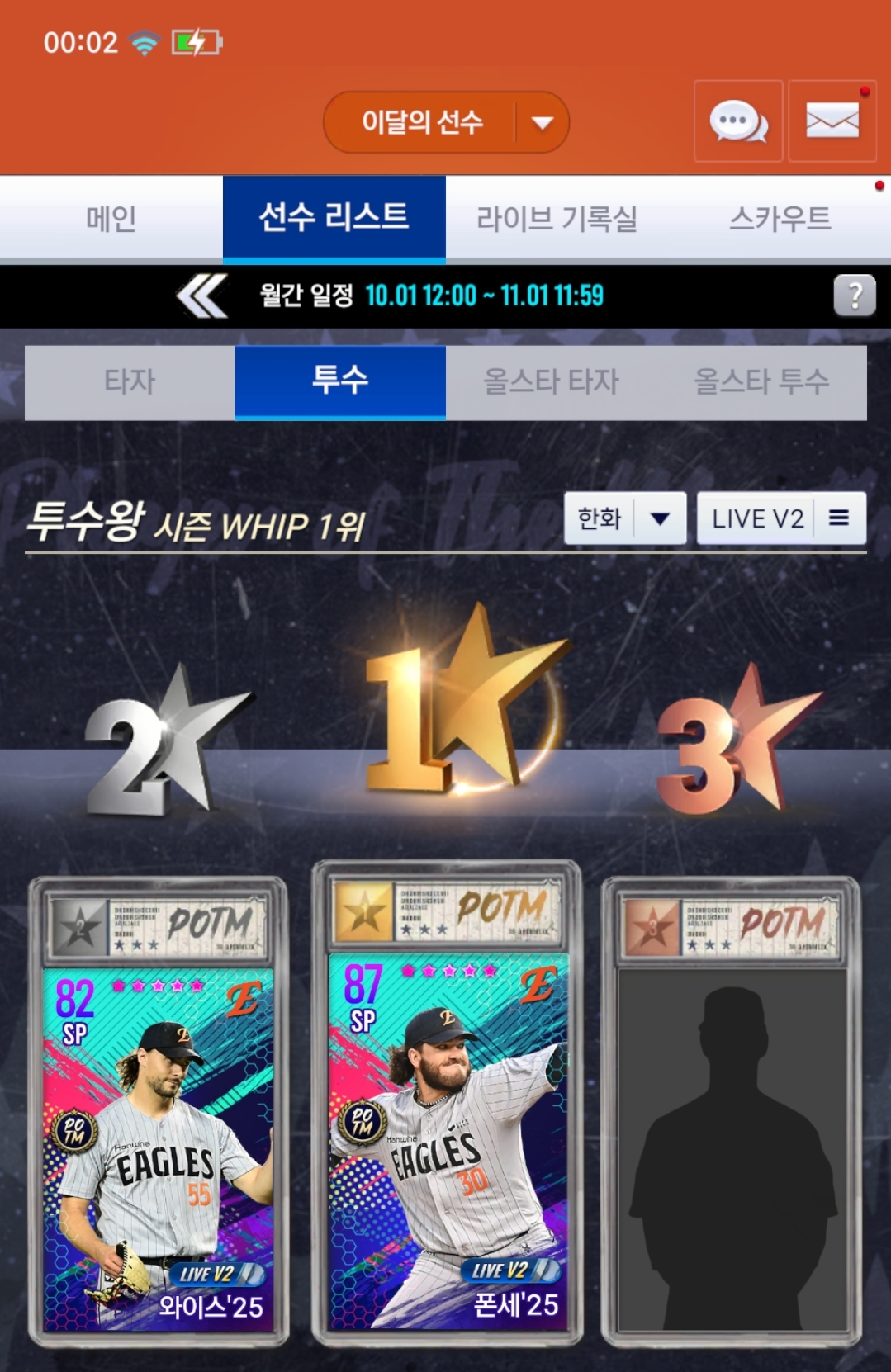Switch to the 타자 sub-tab
891x1372 pixels.
(130, 382)
